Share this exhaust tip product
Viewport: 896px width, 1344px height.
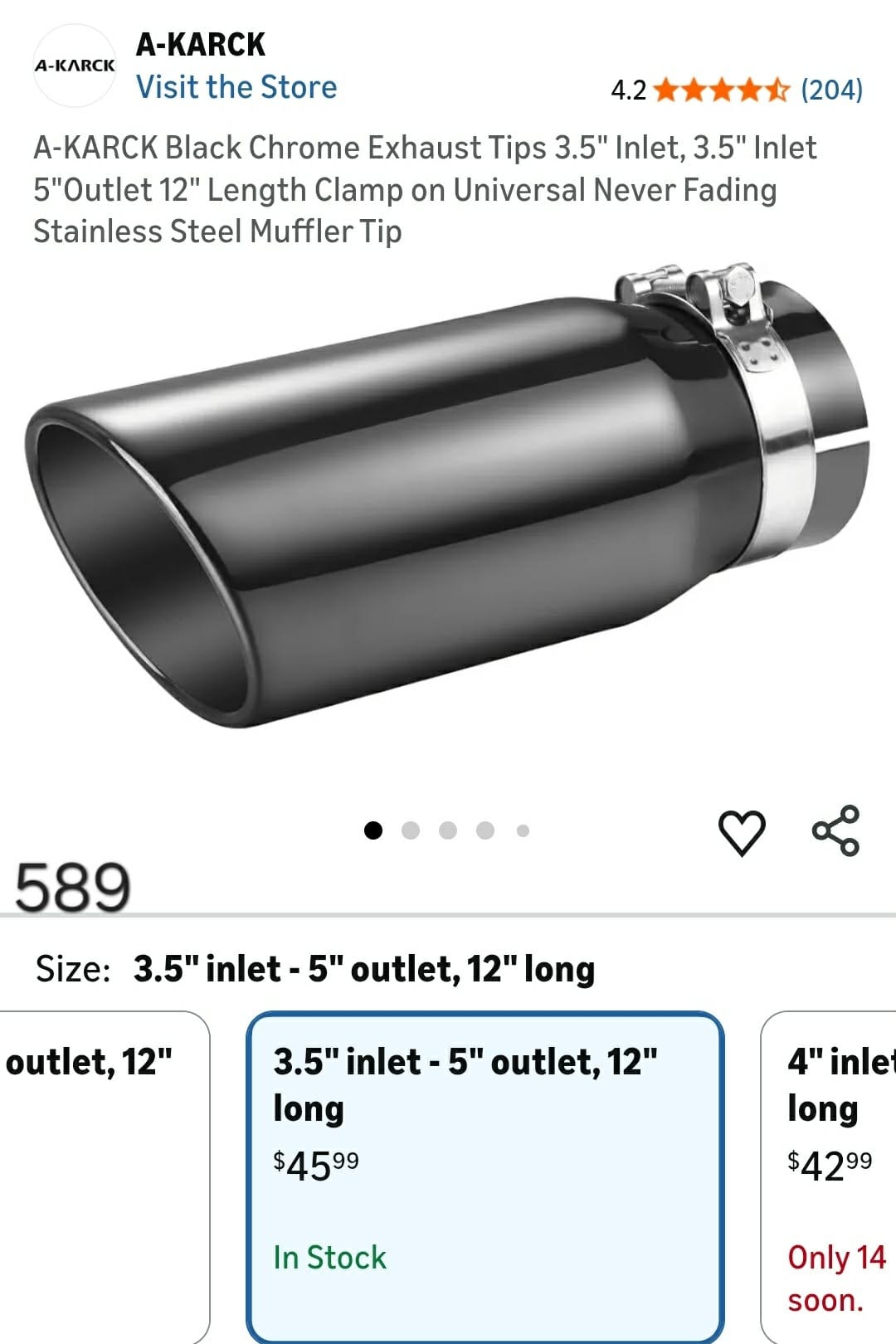tap(835, 830)
